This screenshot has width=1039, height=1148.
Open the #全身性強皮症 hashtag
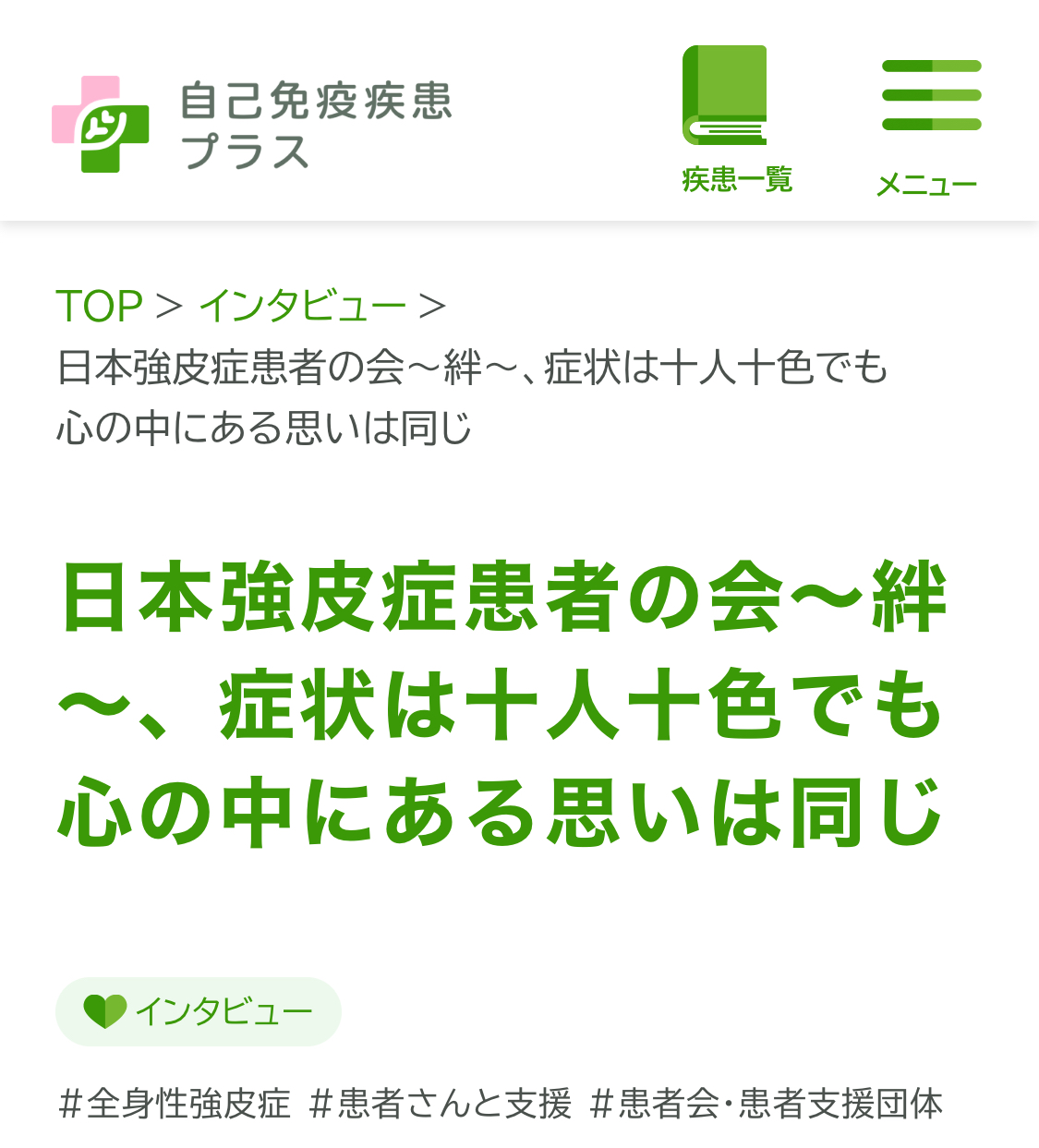(x=174, y=1104)
